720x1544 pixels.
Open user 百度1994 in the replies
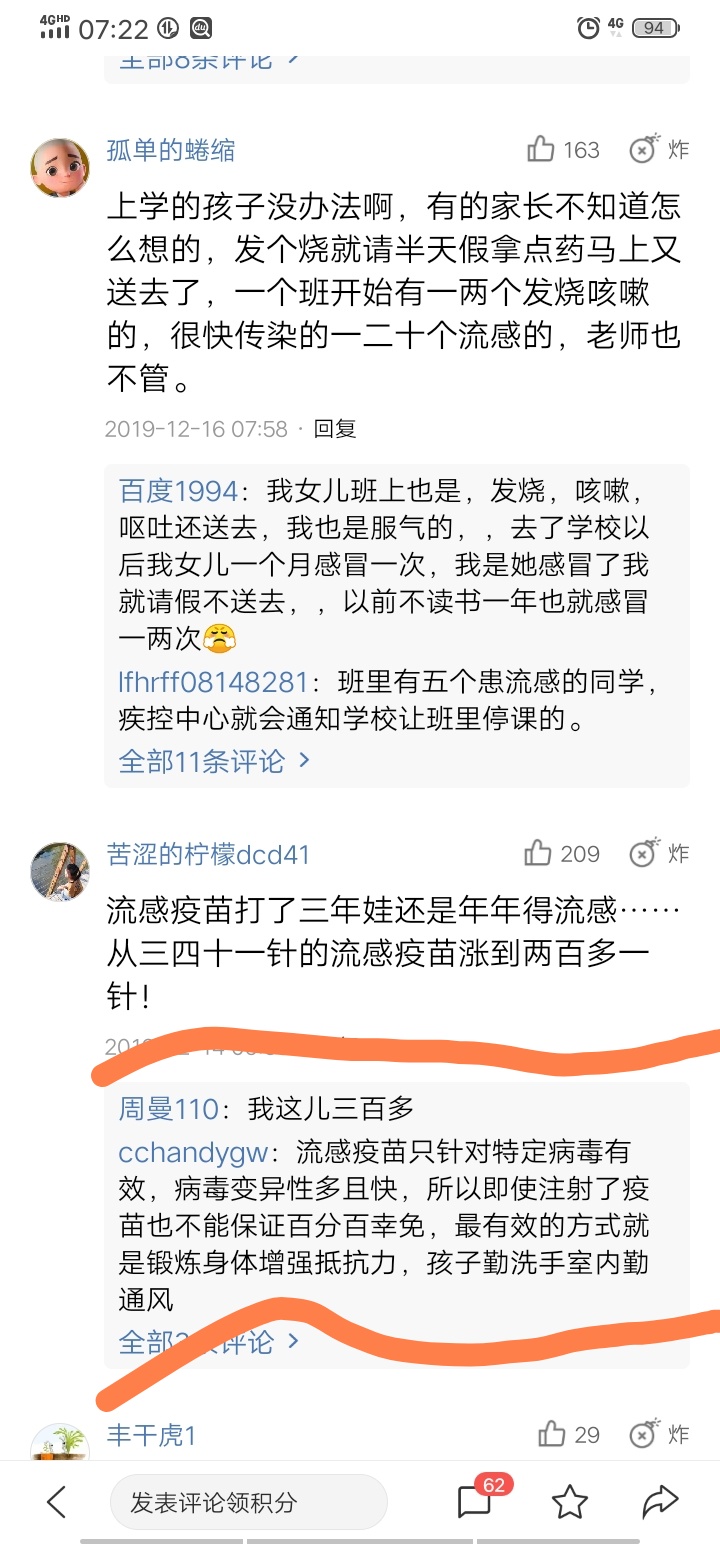[178, 490]
